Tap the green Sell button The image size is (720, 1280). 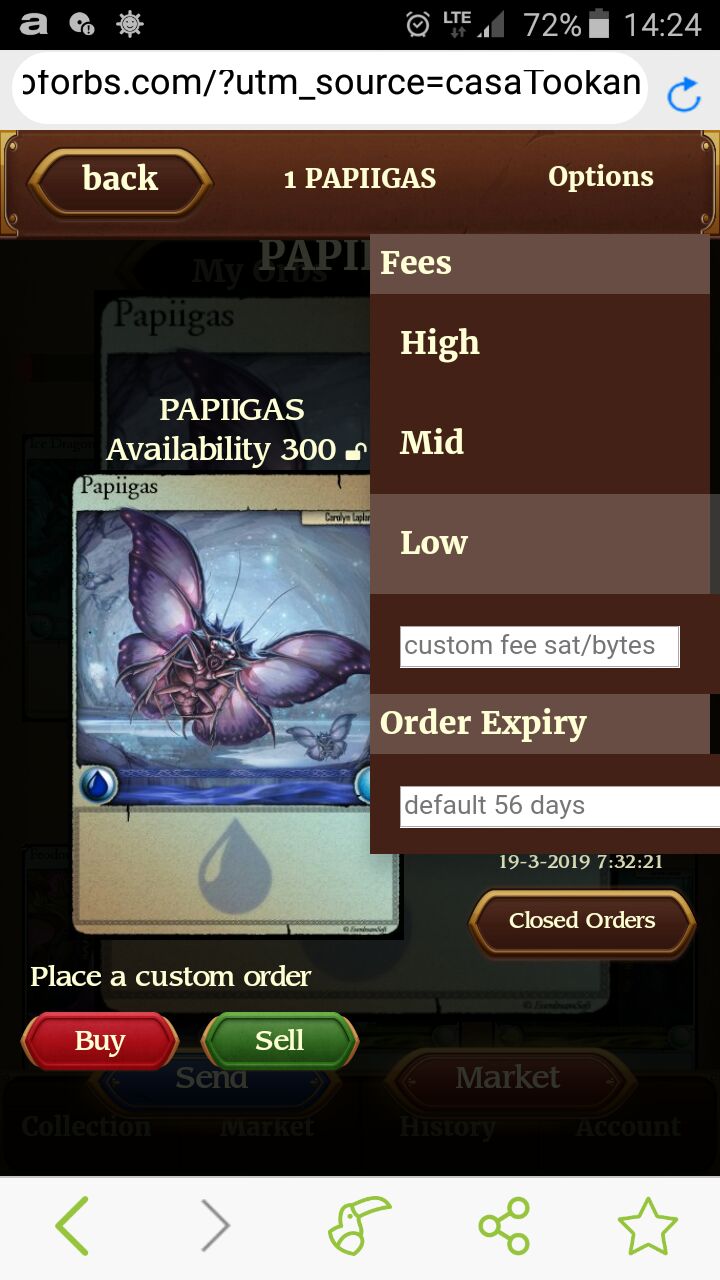pos(280,1041)
